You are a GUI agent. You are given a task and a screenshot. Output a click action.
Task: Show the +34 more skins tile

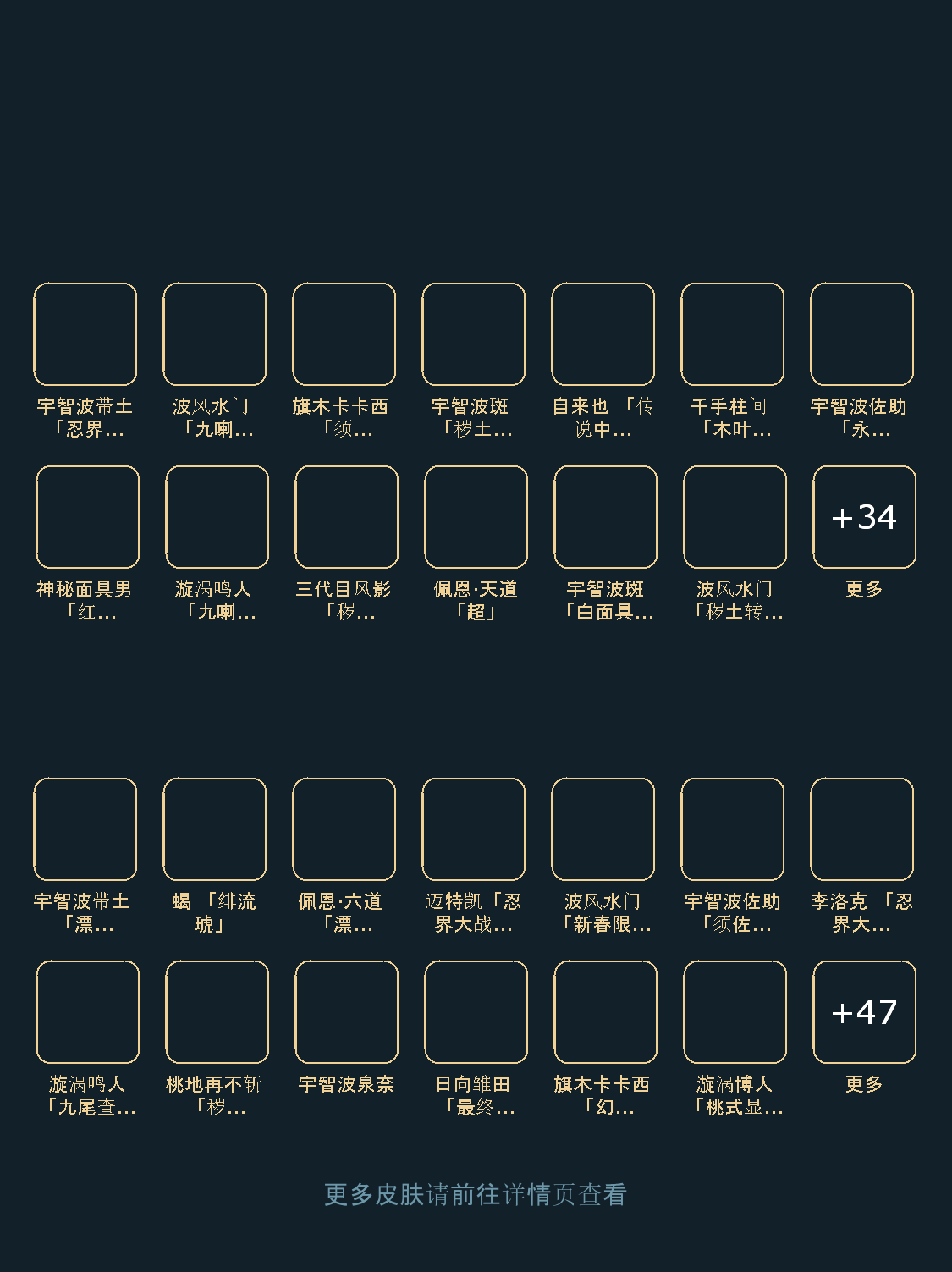[x=864, y=517]
